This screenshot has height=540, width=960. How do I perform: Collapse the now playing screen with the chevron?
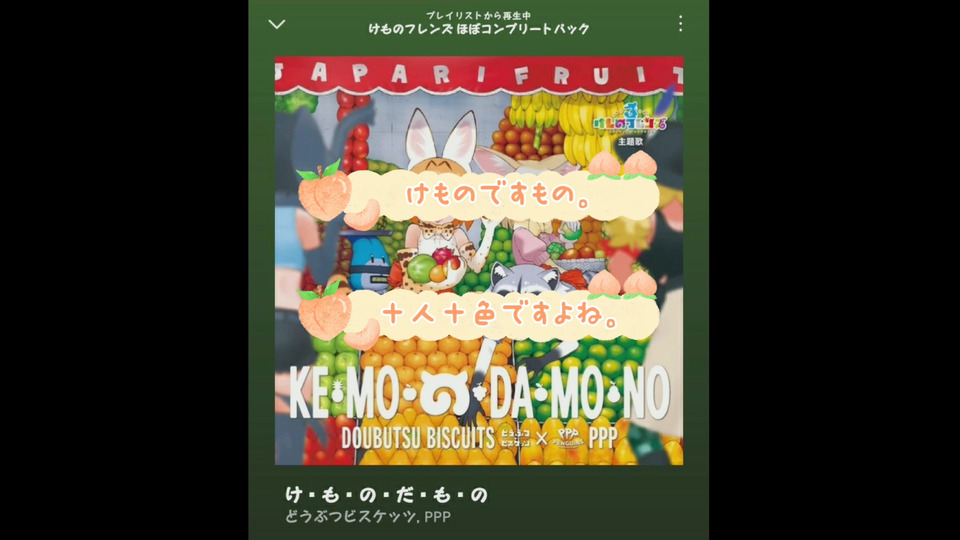[277, 24]
